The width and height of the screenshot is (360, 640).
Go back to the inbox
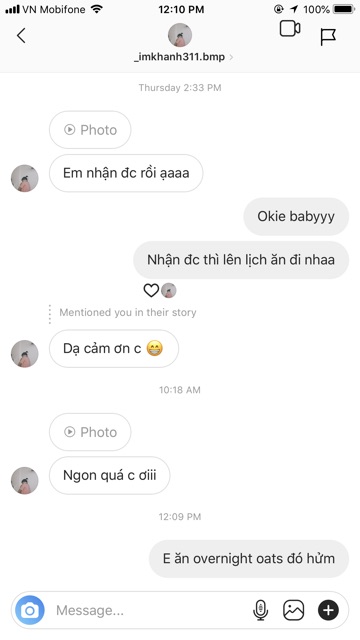pyautogui.click(x=21, y=36)
